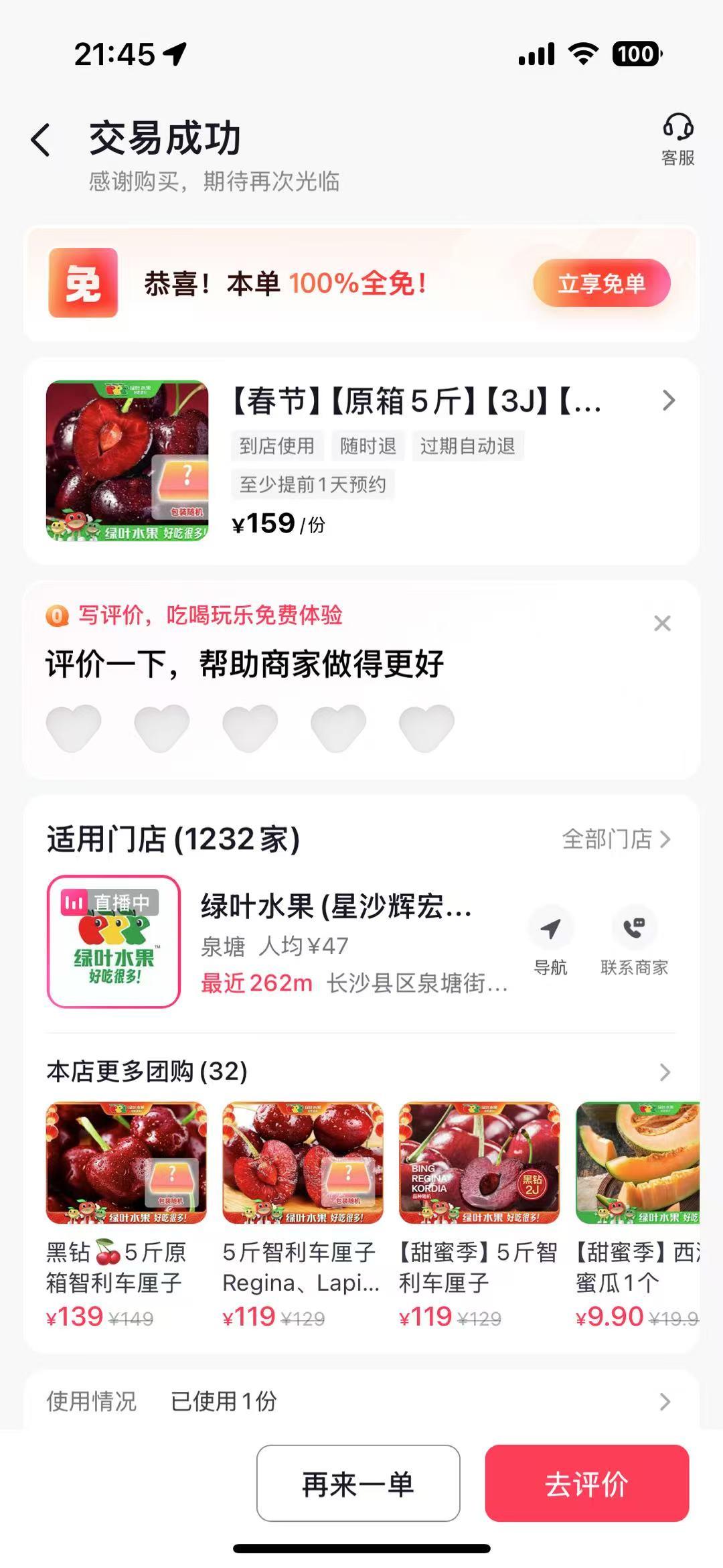Write a review via 去评价

pos(587,1484)
